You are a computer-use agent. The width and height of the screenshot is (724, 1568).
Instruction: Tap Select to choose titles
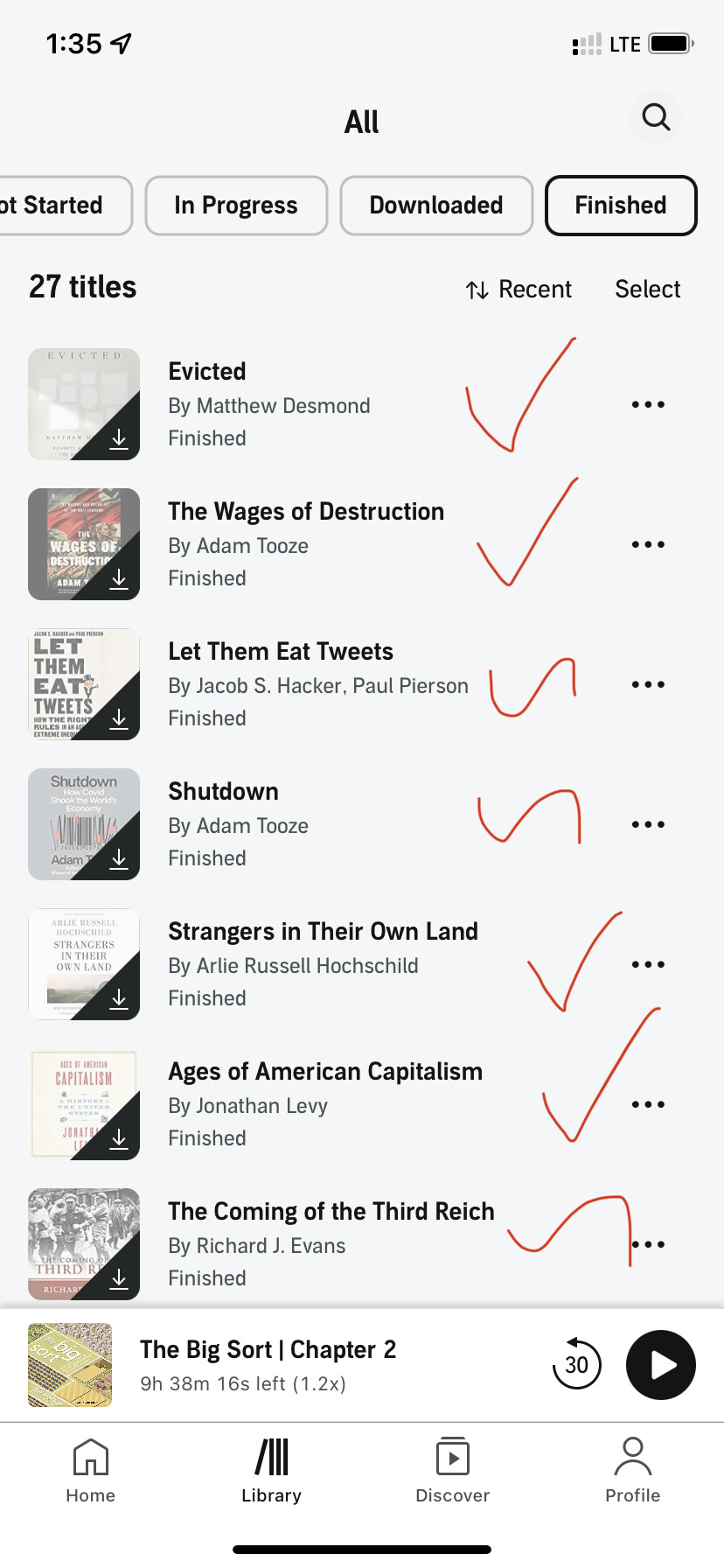[647, 290]
